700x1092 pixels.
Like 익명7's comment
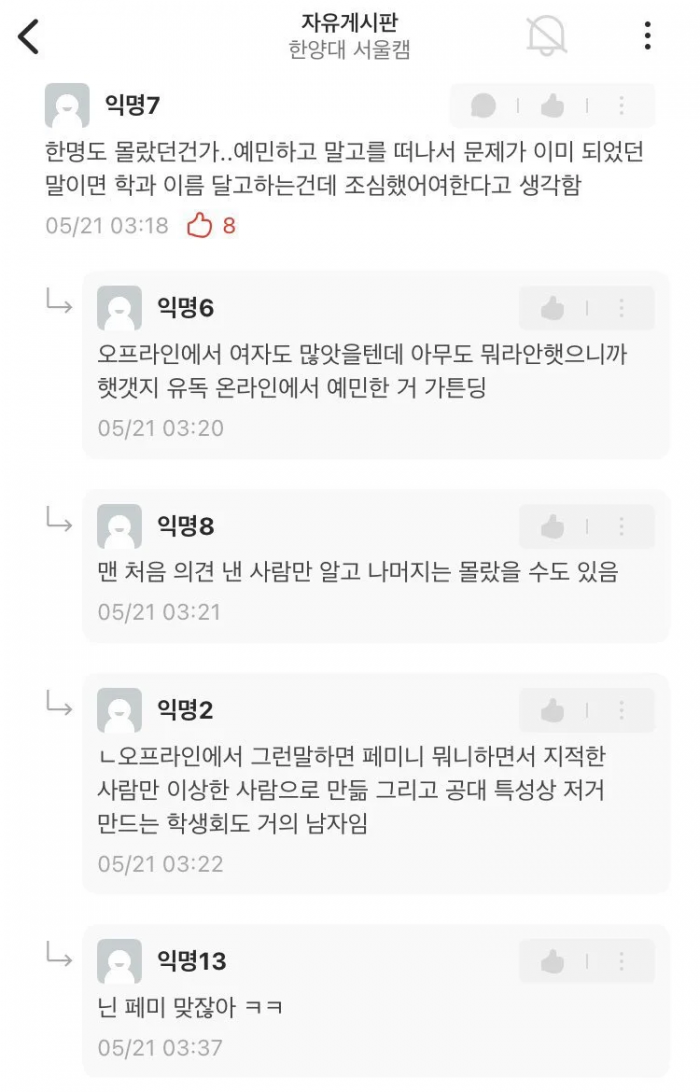pos(552,105)
